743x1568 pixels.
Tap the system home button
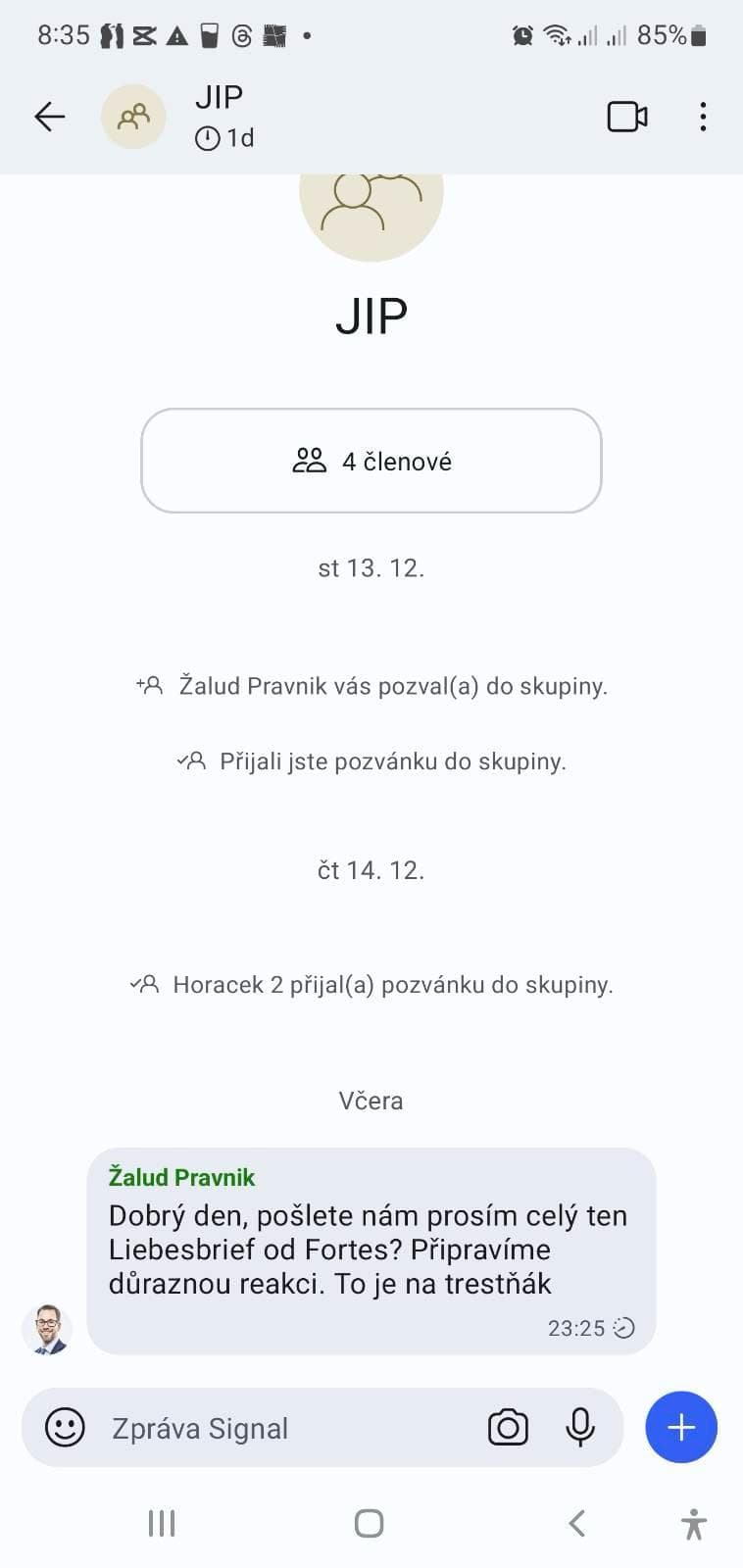[x=369, y=1523]
